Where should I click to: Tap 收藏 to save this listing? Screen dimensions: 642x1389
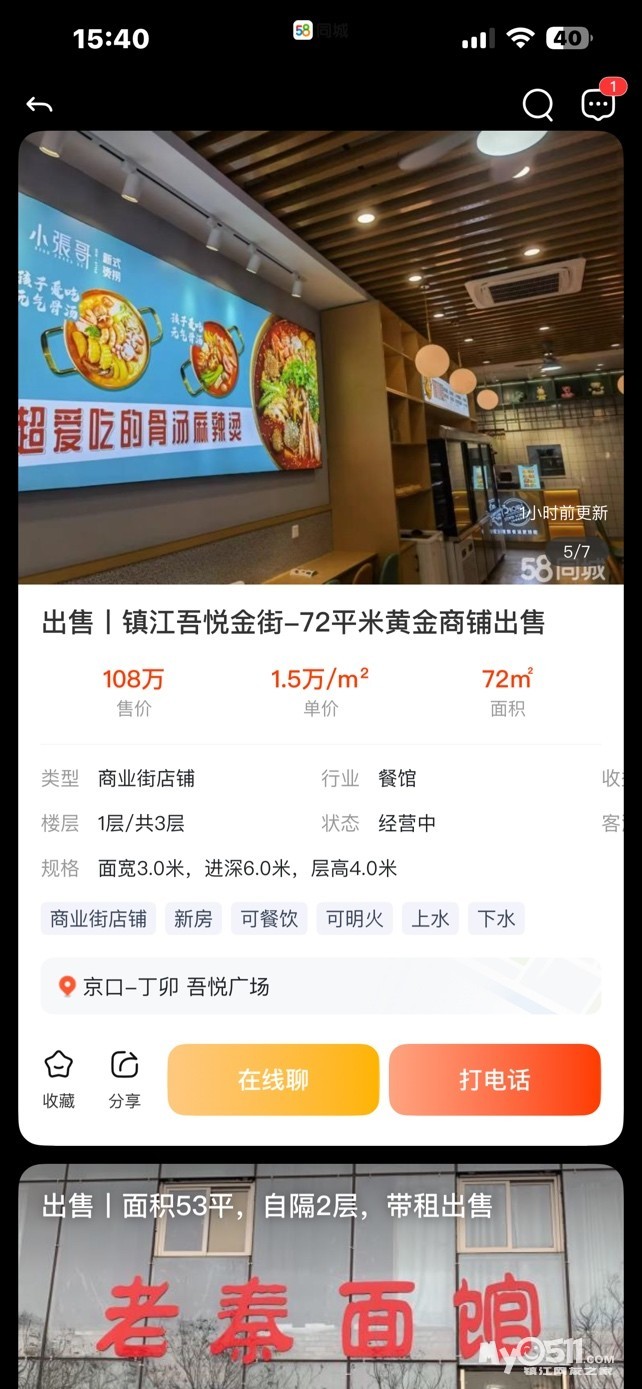(x=59, y=1079)
